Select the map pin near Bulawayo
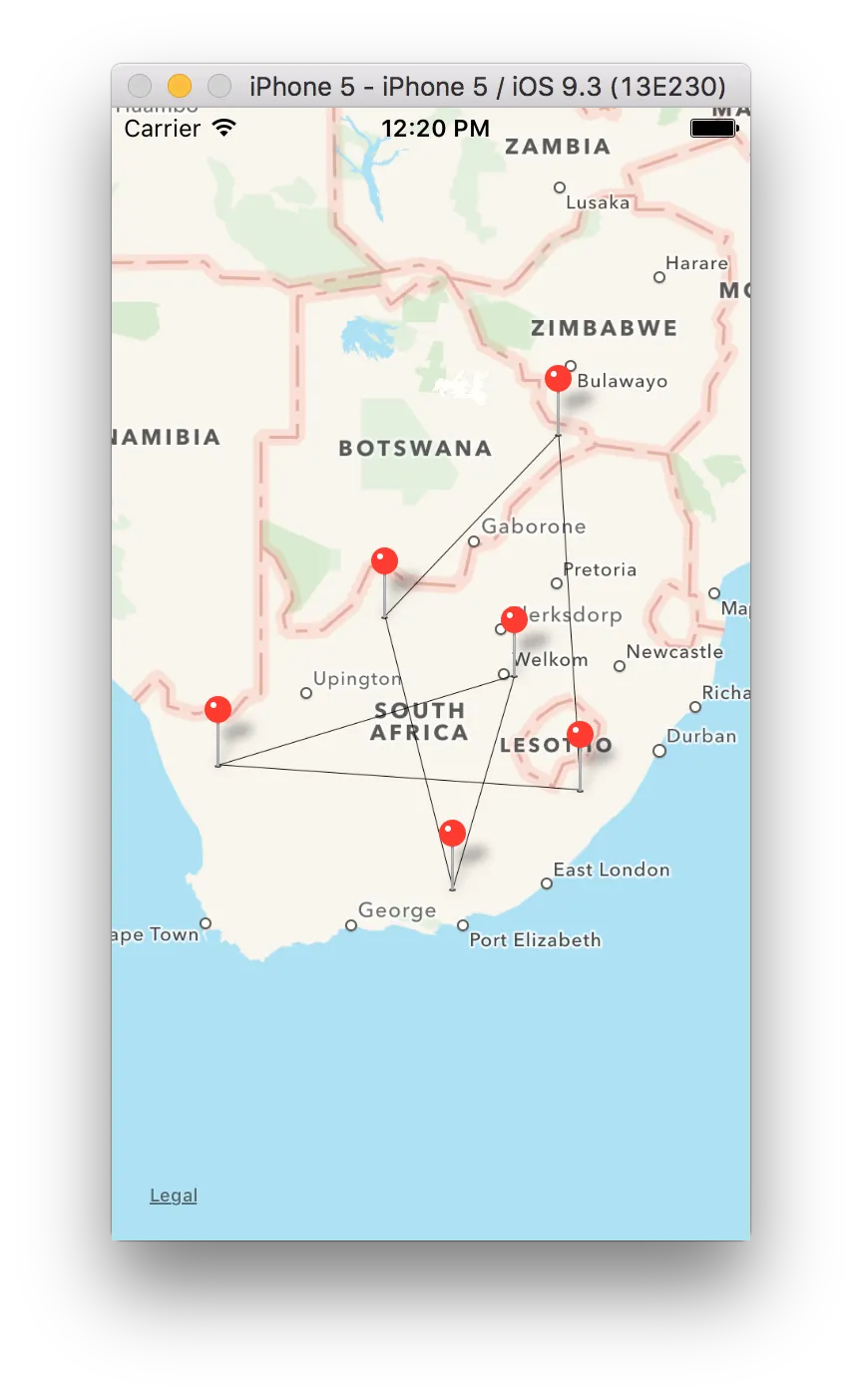 click(558, 379)
